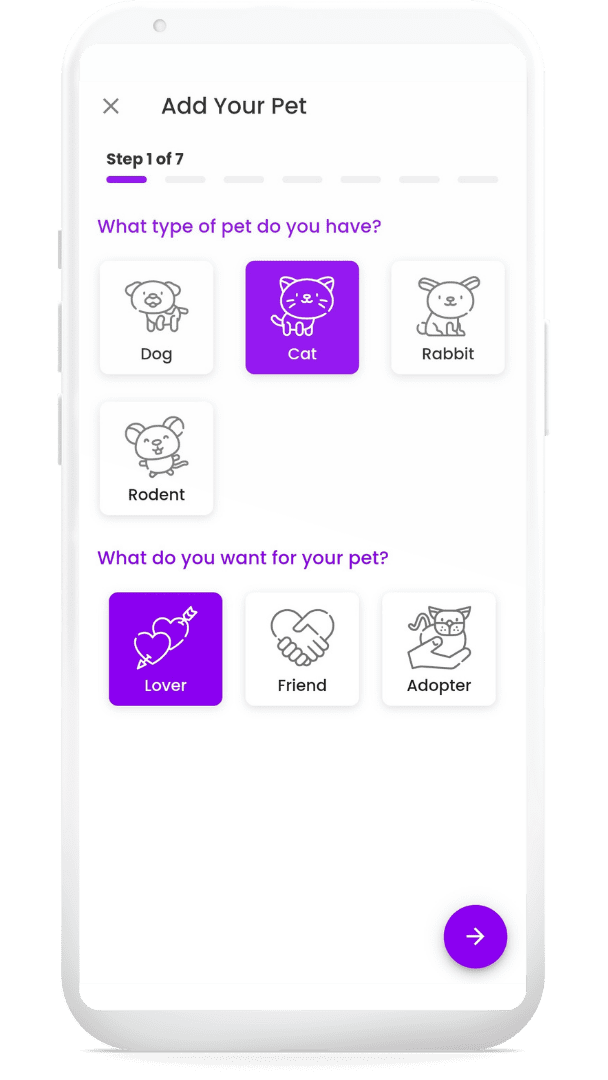Choose Lover for your pet
This screenshot has width=608, height=1080.
tap(166, 649)
